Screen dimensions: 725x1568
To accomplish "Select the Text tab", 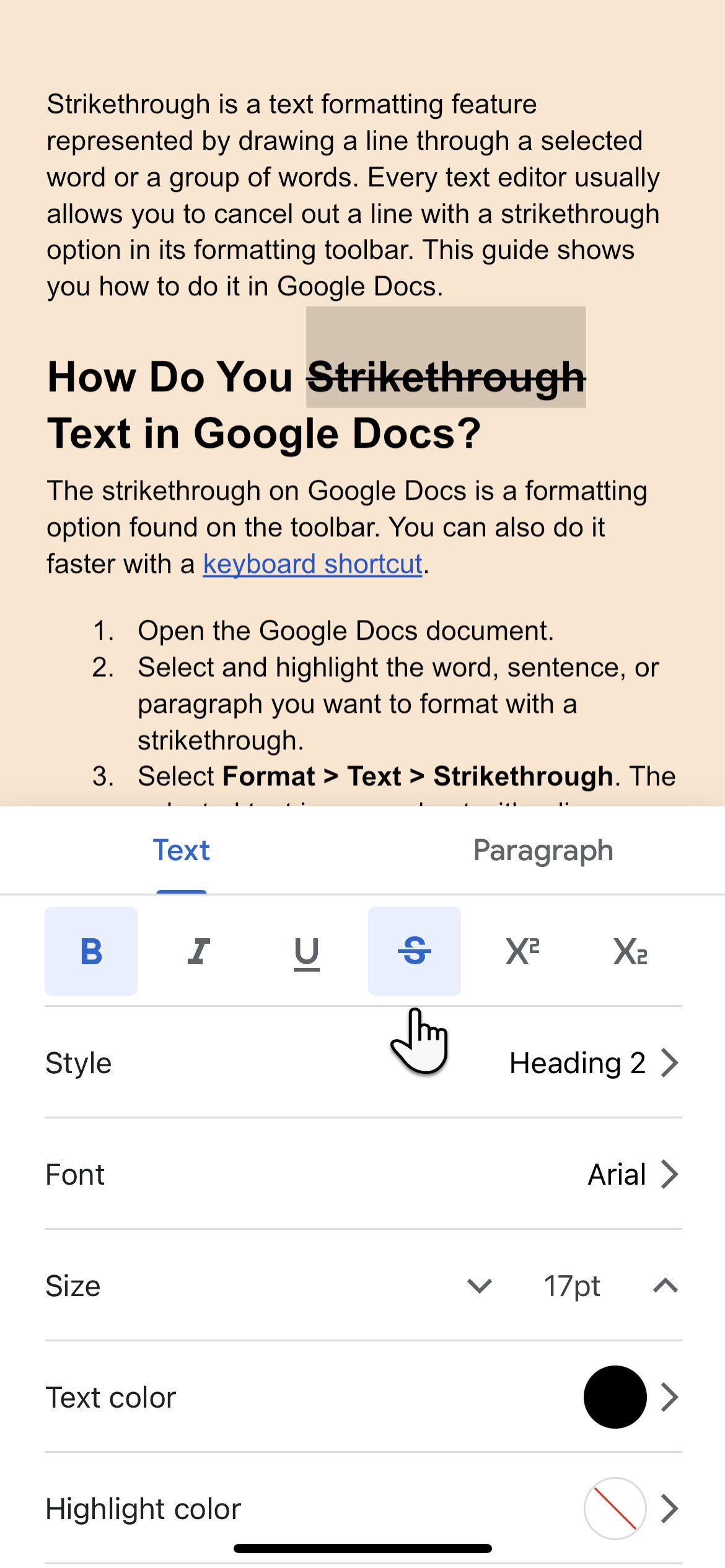I will (x=181, y=850).
